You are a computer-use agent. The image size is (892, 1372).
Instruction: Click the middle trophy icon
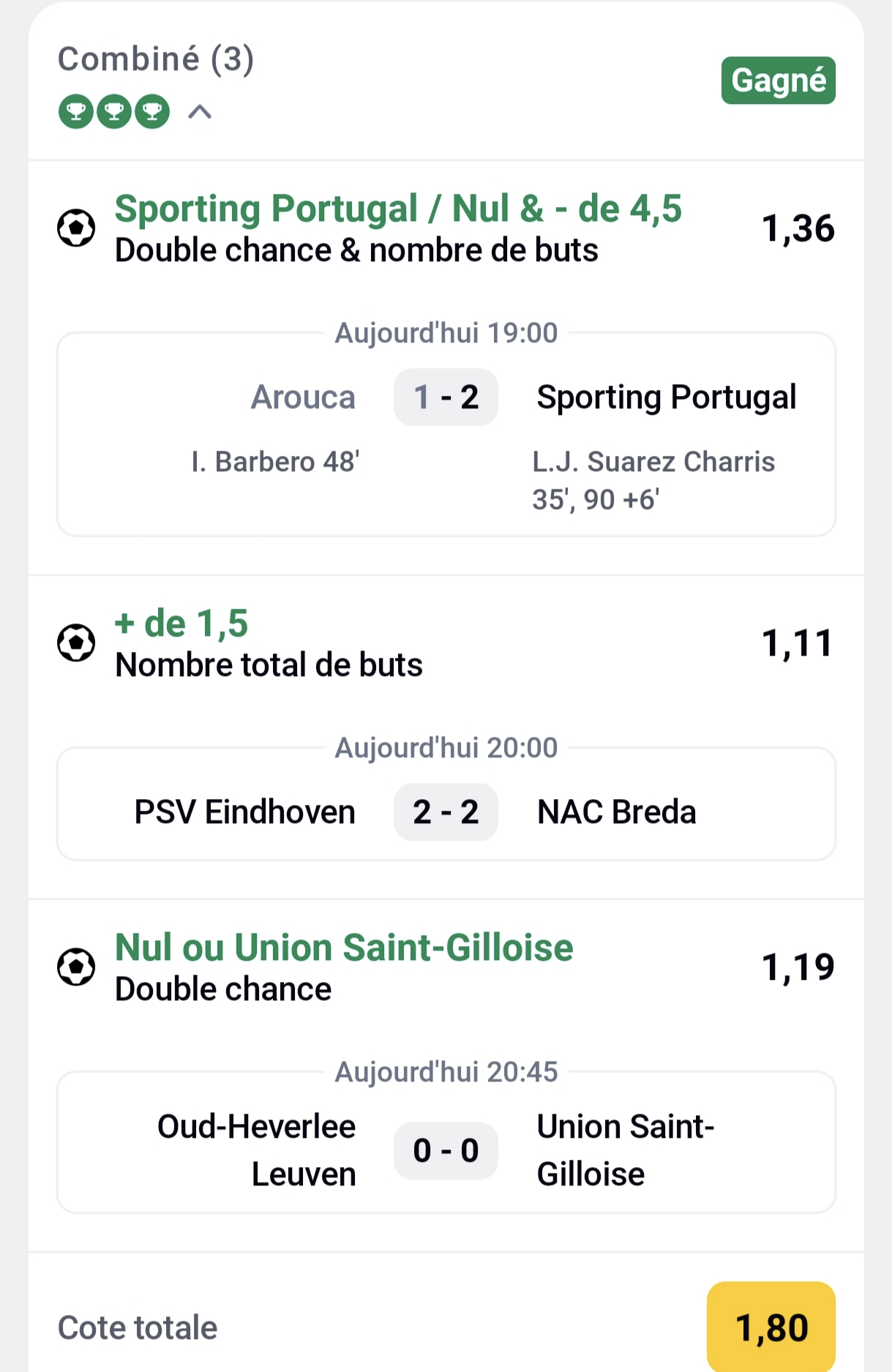pos(113,111)
